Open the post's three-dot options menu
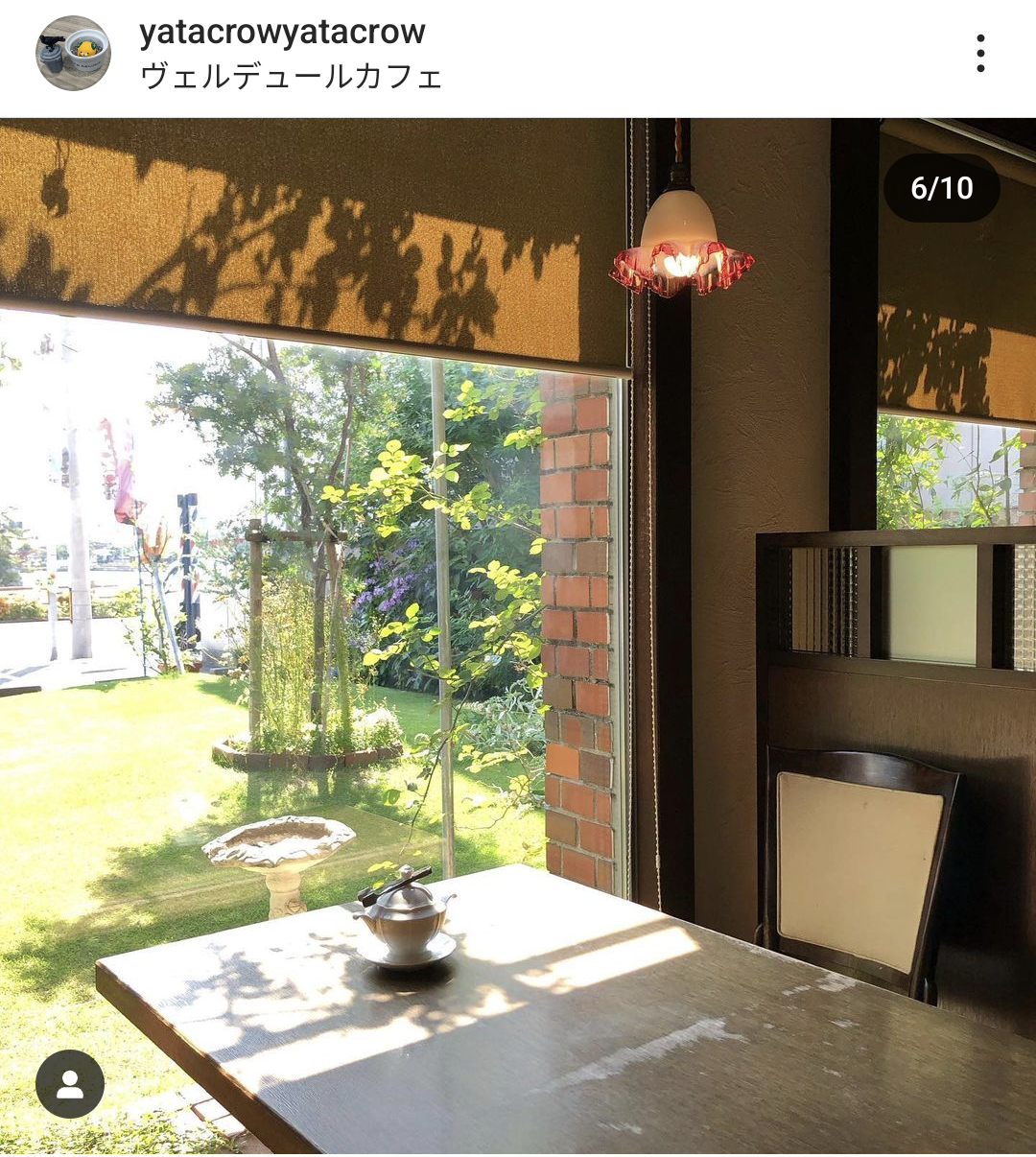Viewport: 1036px width, 1157px height. tap(979, 54)
